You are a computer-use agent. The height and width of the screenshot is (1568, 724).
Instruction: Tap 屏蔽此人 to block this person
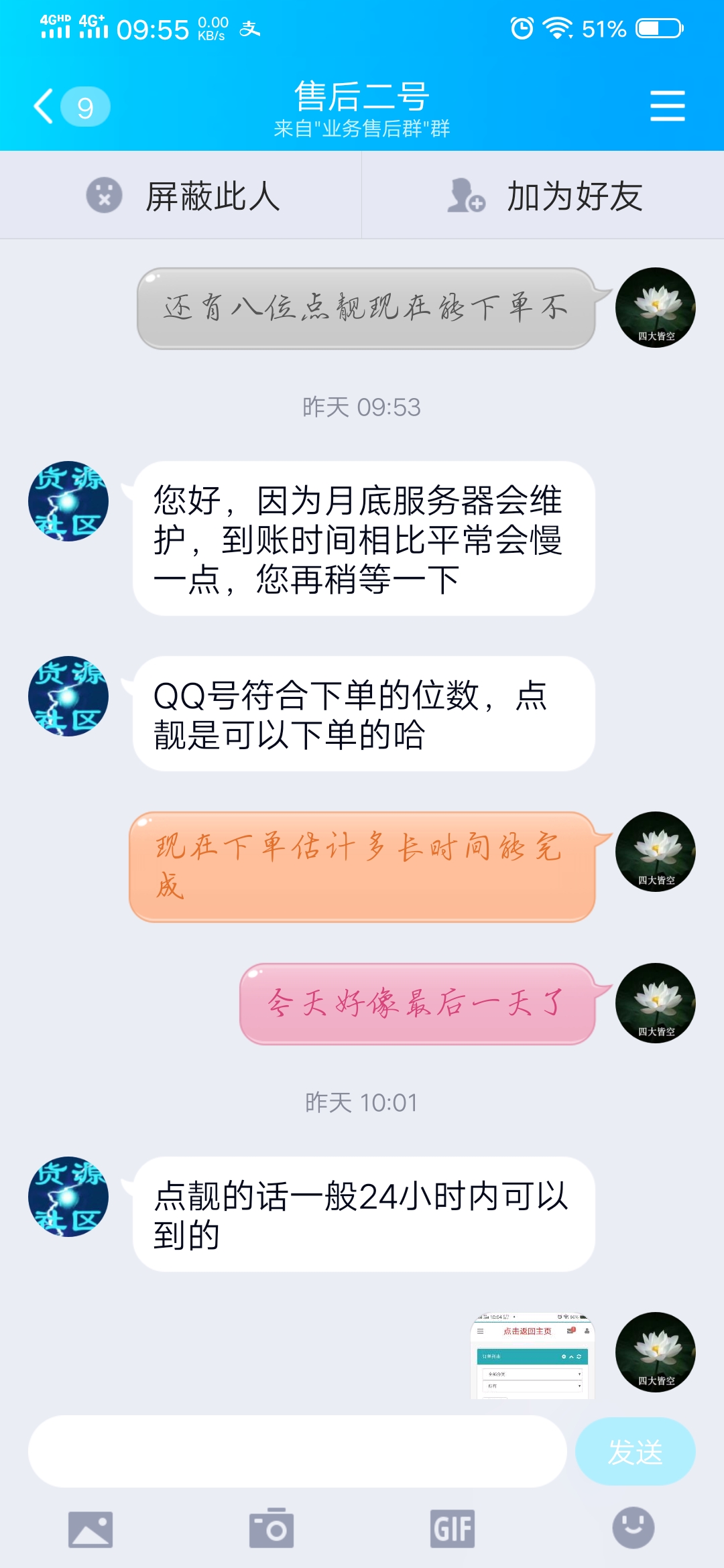(181, 196)
